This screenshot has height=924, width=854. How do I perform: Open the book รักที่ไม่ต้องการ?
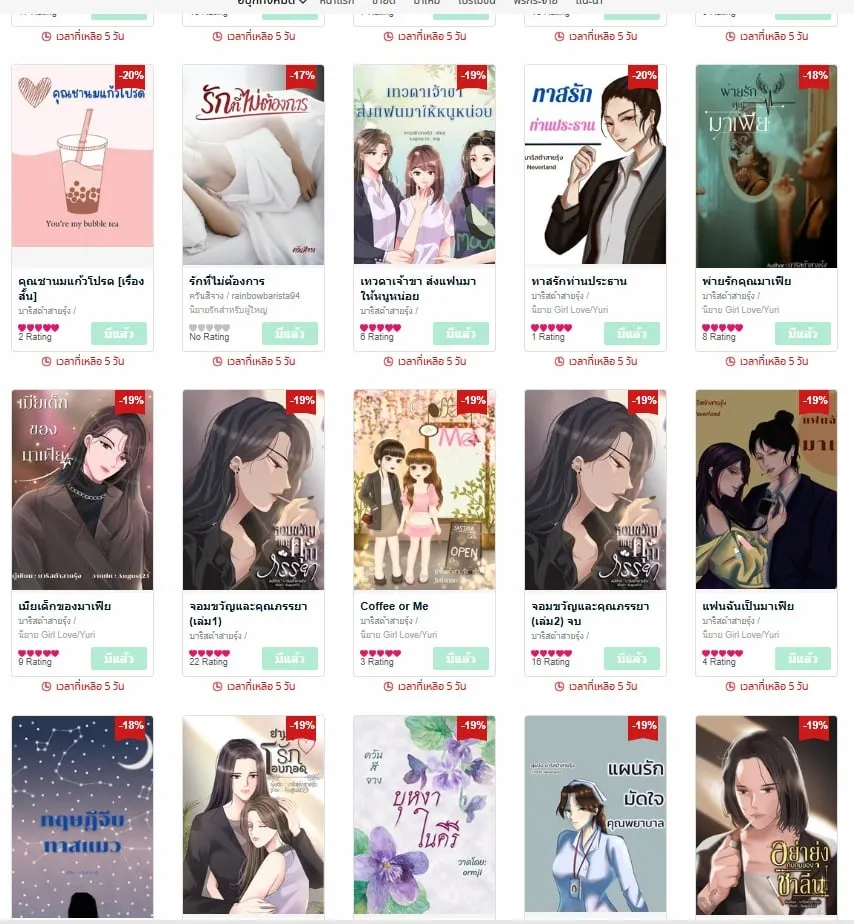pyautogui.click(x=253, y=165)
